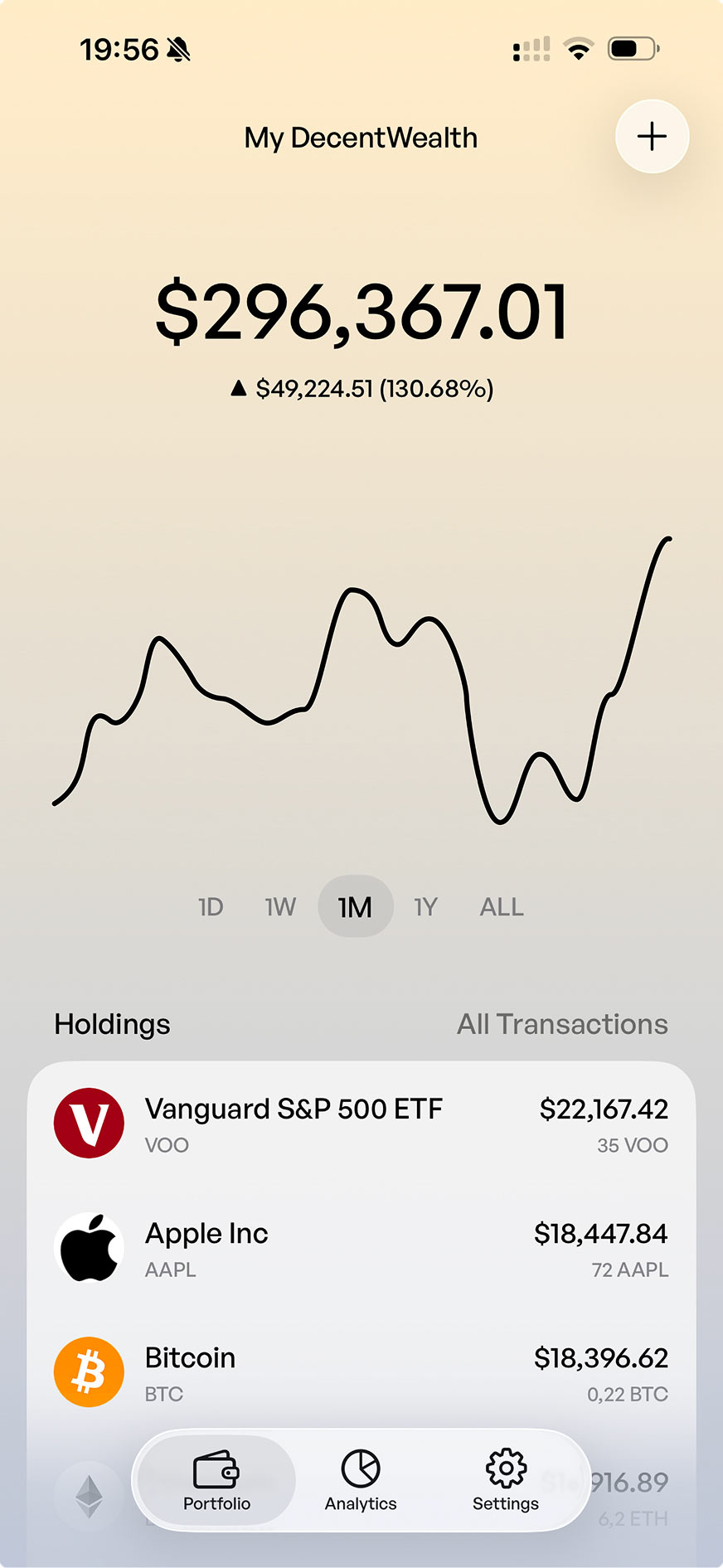Switch chart to 1Y range
This screenshot has height=1568, width=723.
(425, 906)
